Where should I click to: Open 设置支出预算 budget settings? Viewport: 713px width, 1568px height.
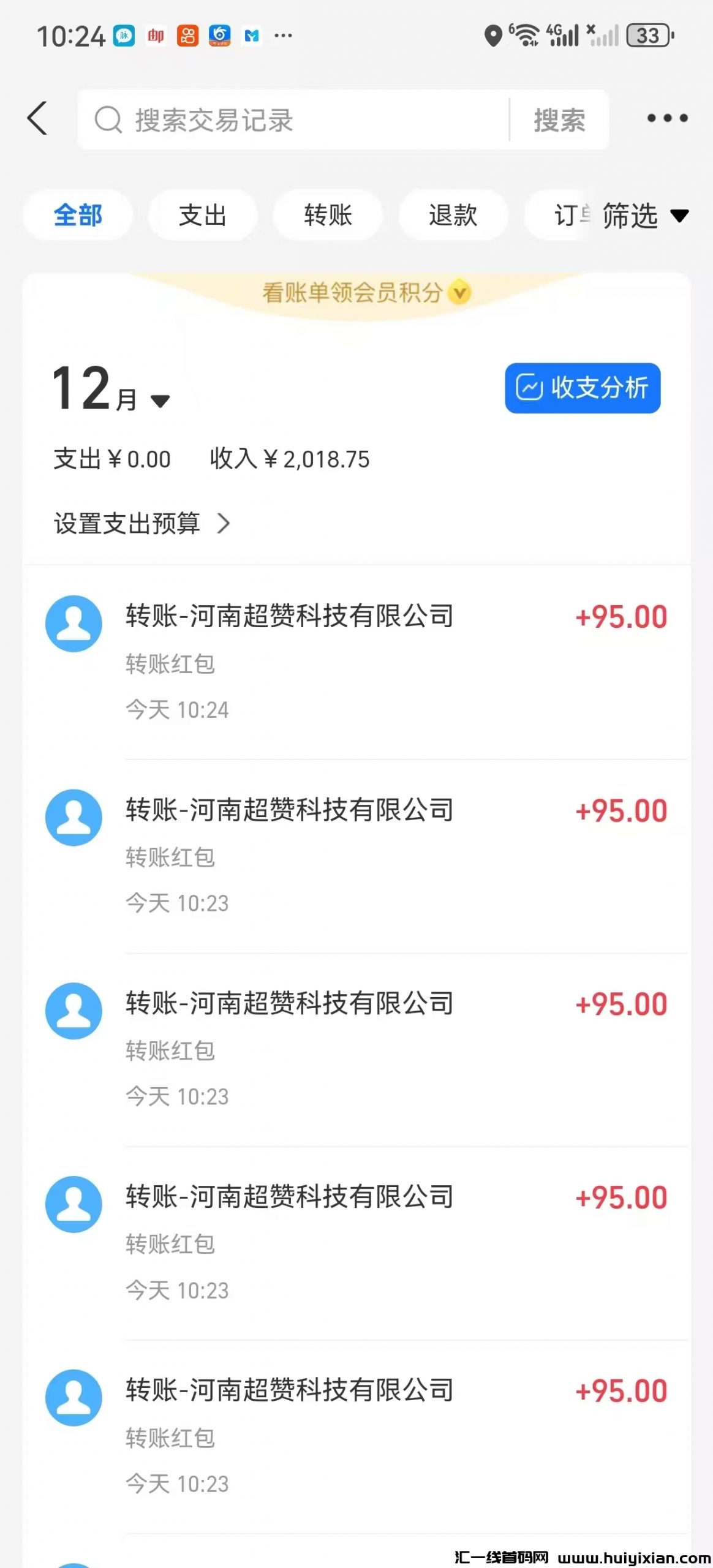click(x=142, y=524)
